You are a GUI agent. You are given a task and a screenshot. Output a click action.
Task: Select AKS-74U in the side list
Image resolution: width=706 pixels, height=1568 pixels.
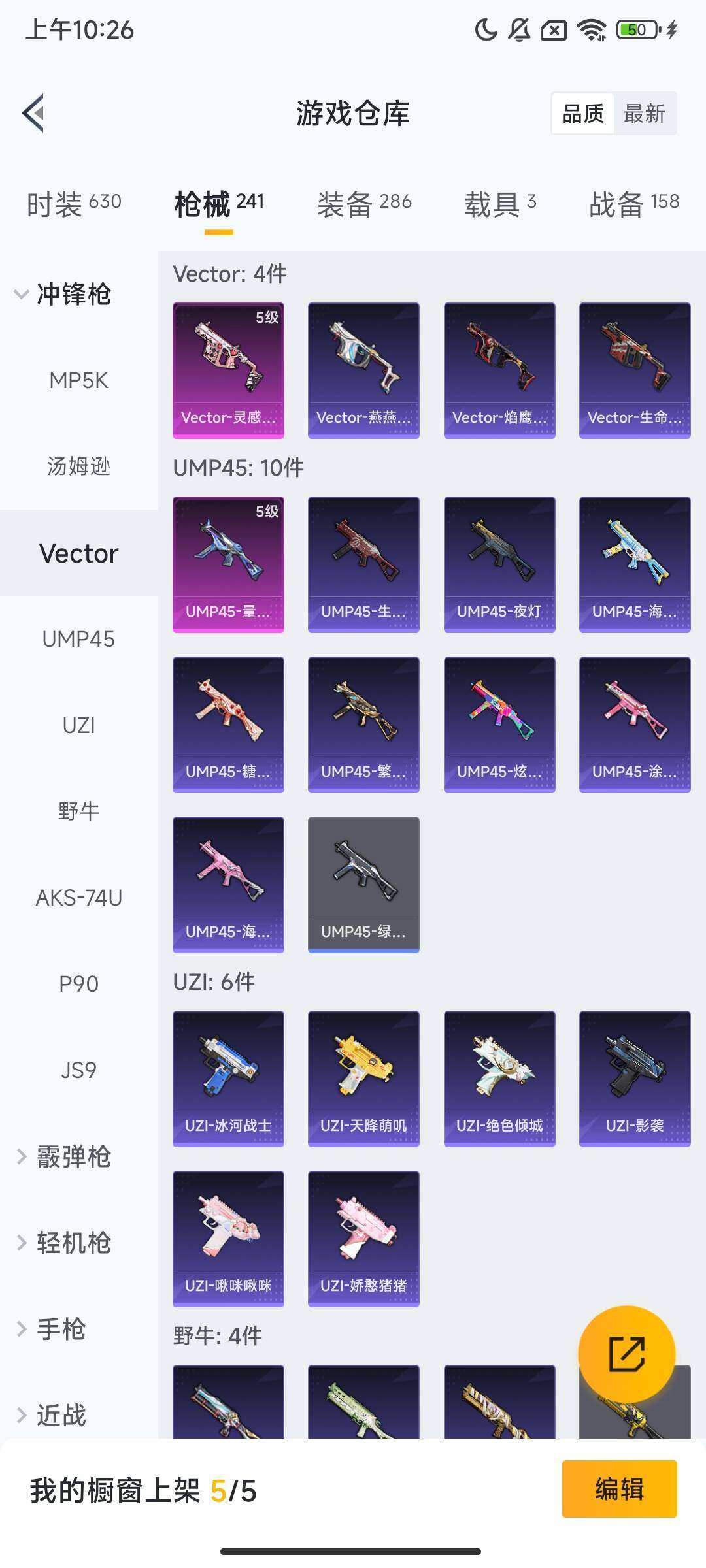pyautogui.click(x=78, y=898)
